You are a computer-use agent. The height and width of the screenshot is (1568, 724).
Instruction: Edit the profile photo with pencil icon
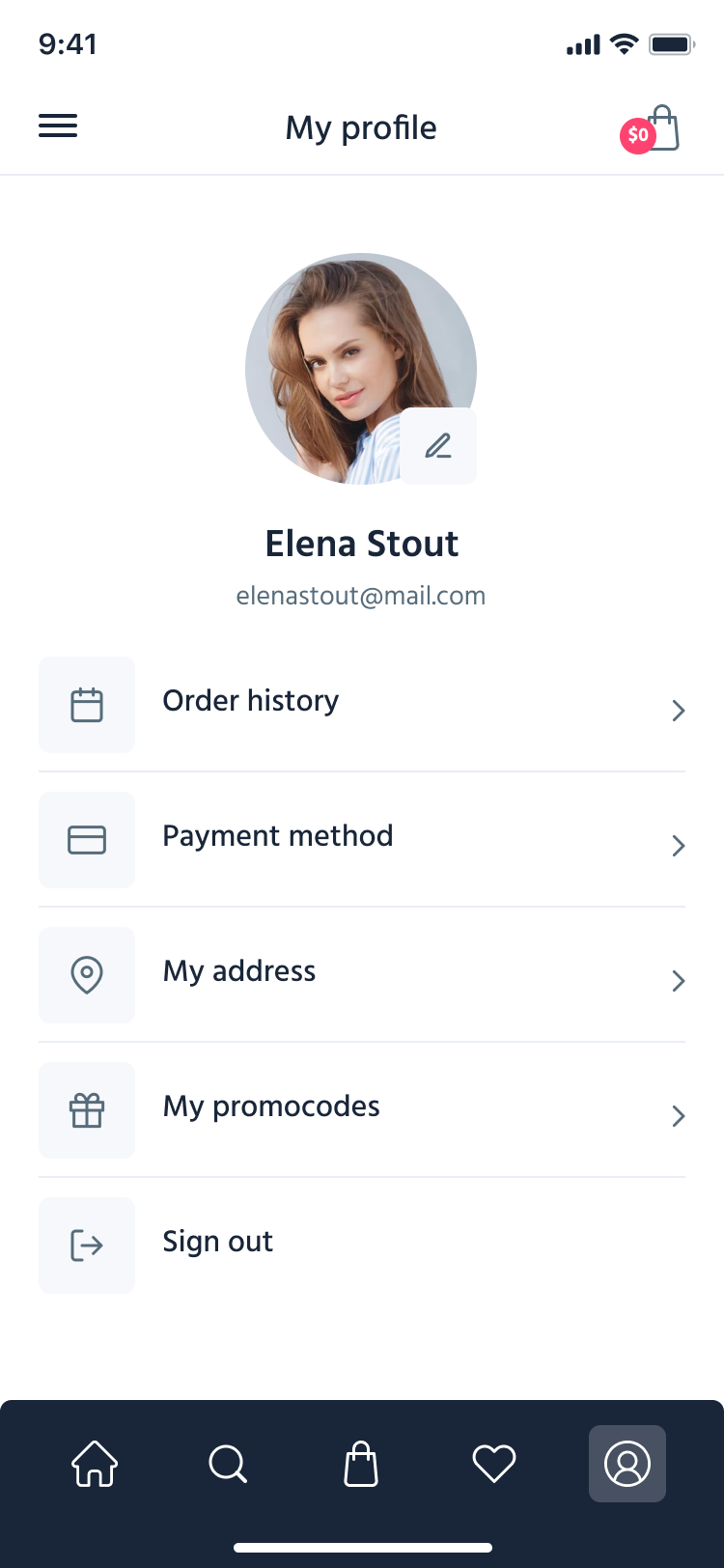coord(438,446)
